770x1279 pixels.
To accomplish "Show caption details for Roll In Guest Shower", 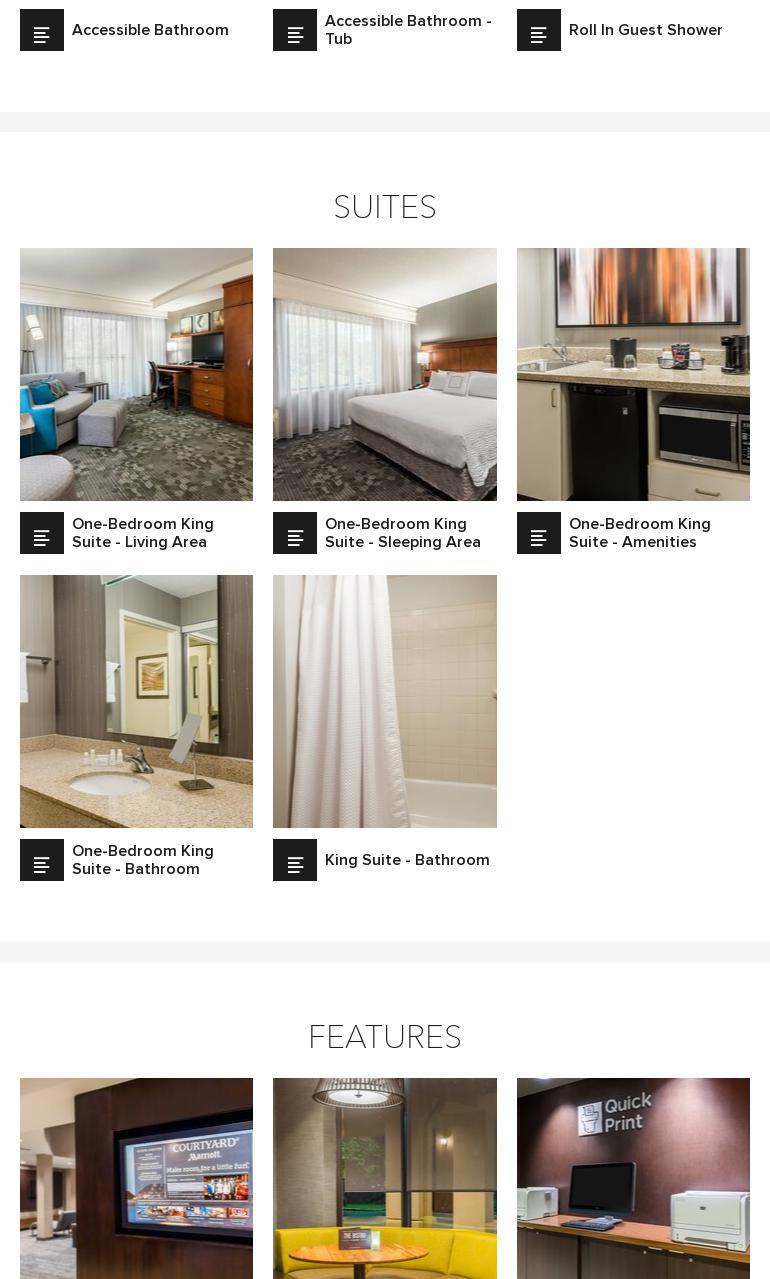I will click(539, 30).
